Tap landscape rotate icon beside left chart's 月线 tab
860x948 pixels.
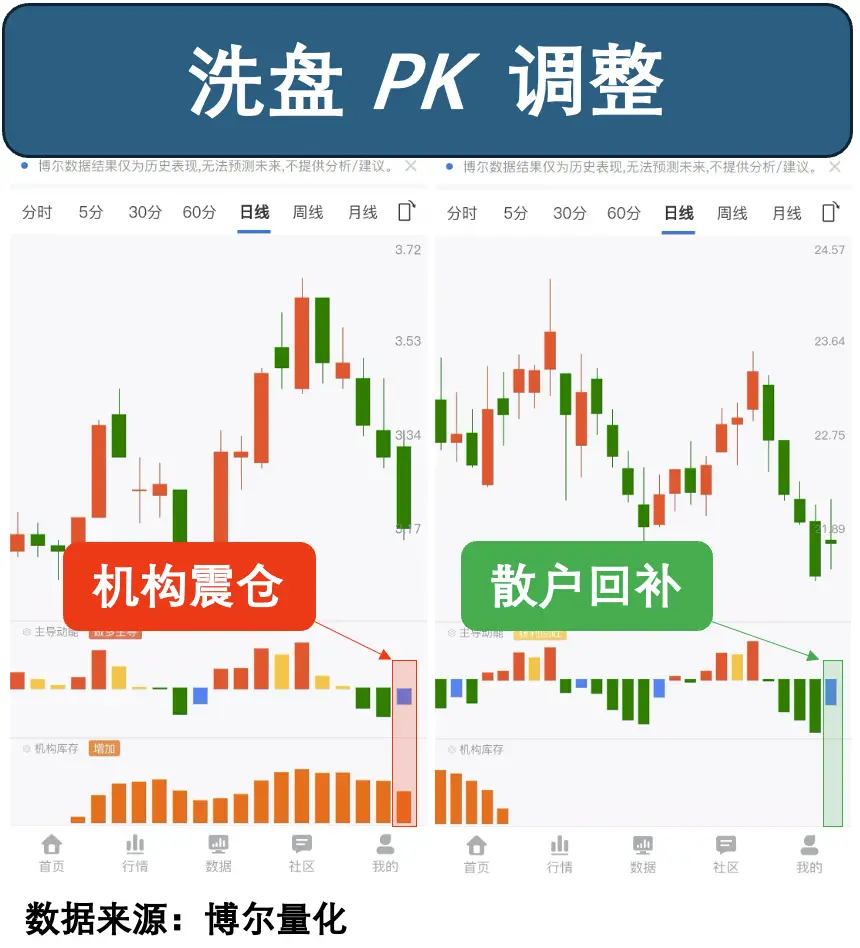[x=405, y=212]
